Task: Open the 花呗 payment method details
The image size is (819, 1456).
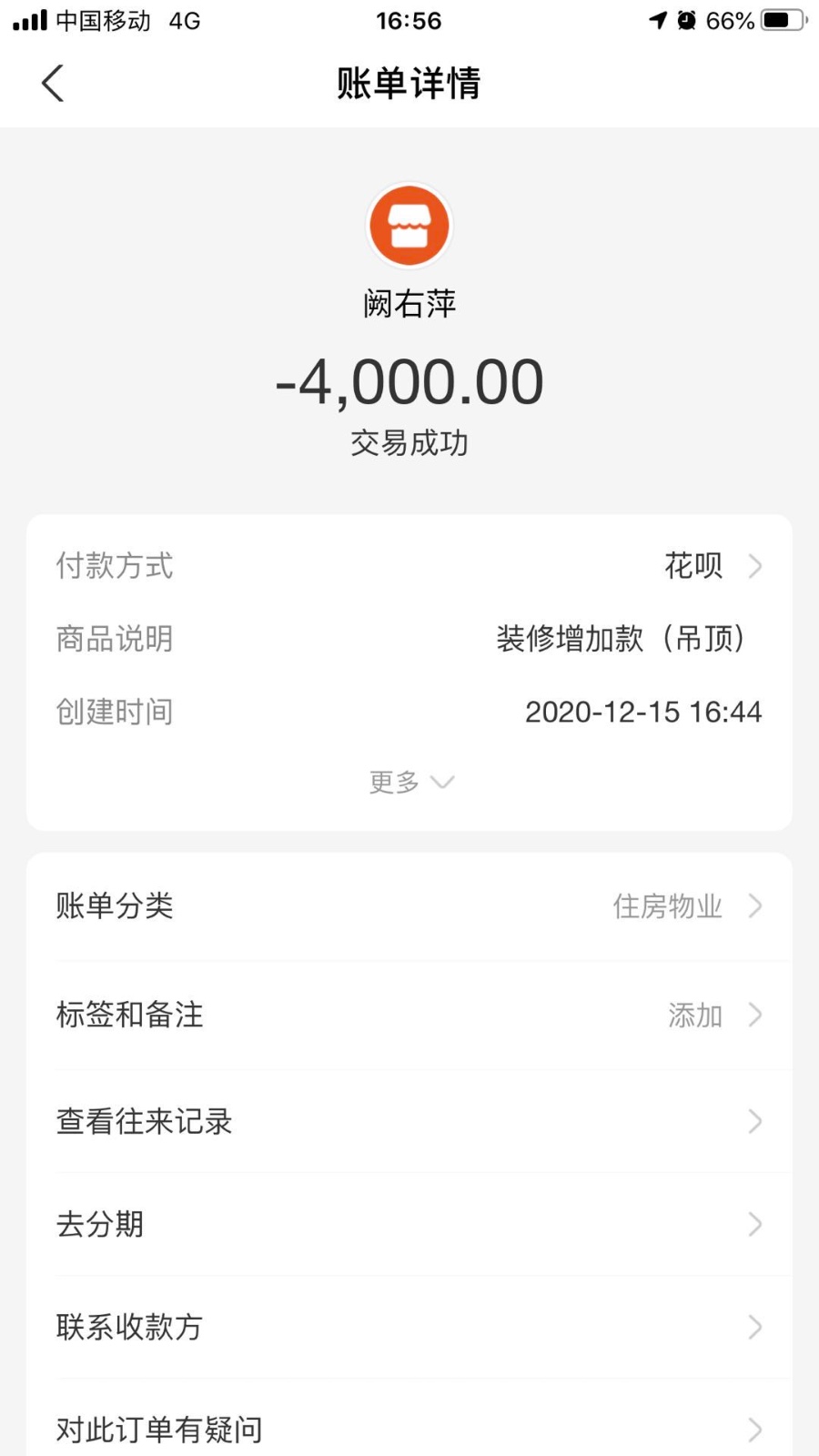Action: (710, 566)
